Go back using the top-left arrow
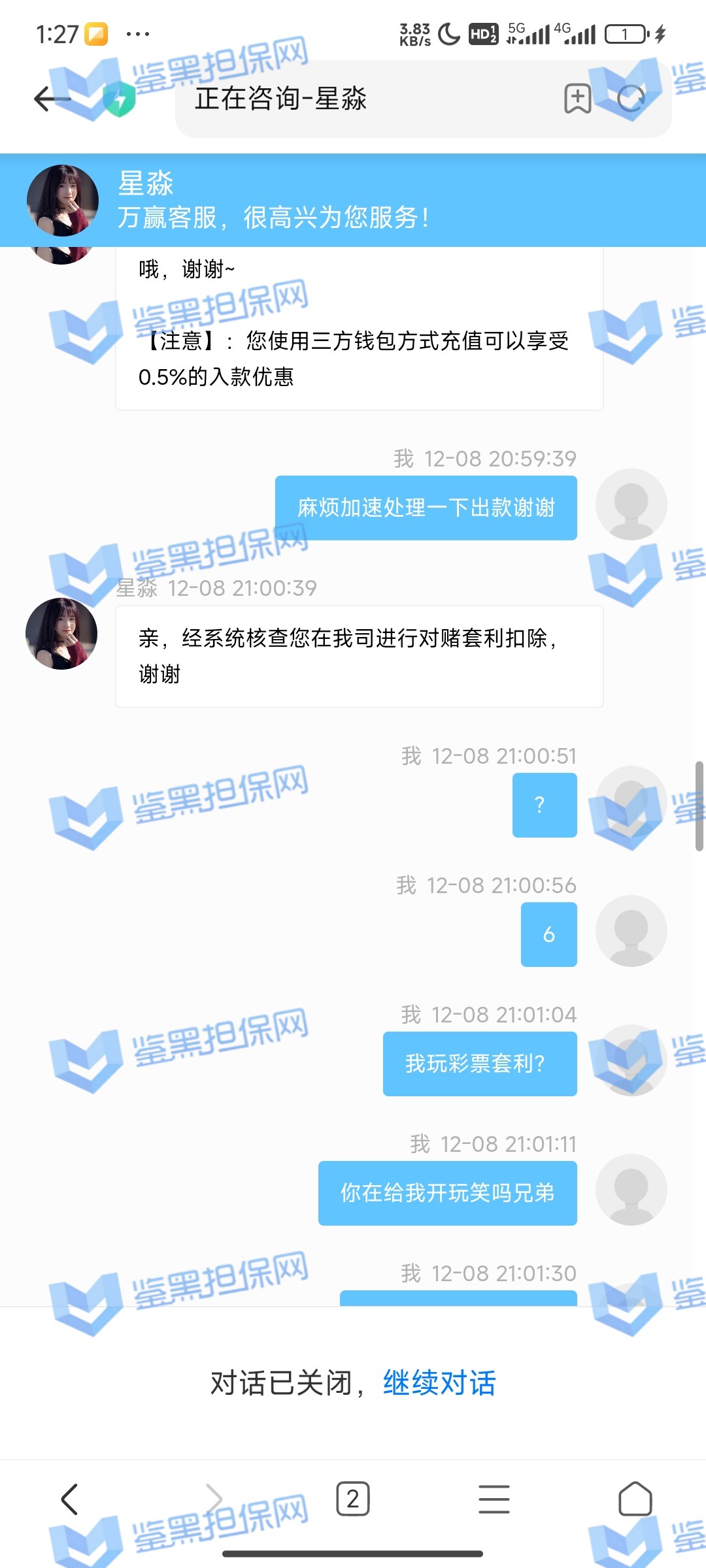This screenshot has height=1568, width=706. pos(51,99)
